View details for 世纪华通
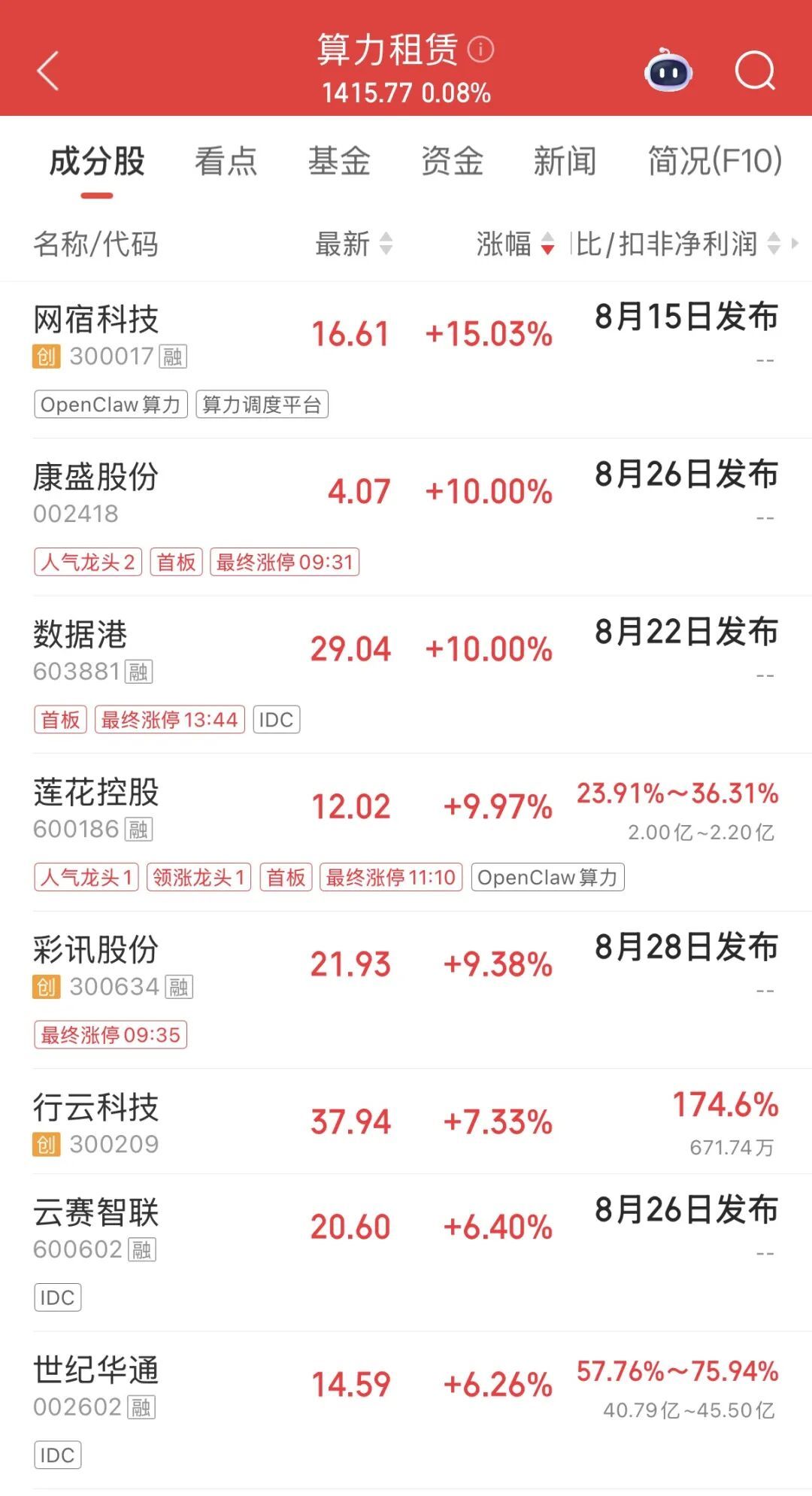This screenshot has width=812, height=1496. point(406,1410)
